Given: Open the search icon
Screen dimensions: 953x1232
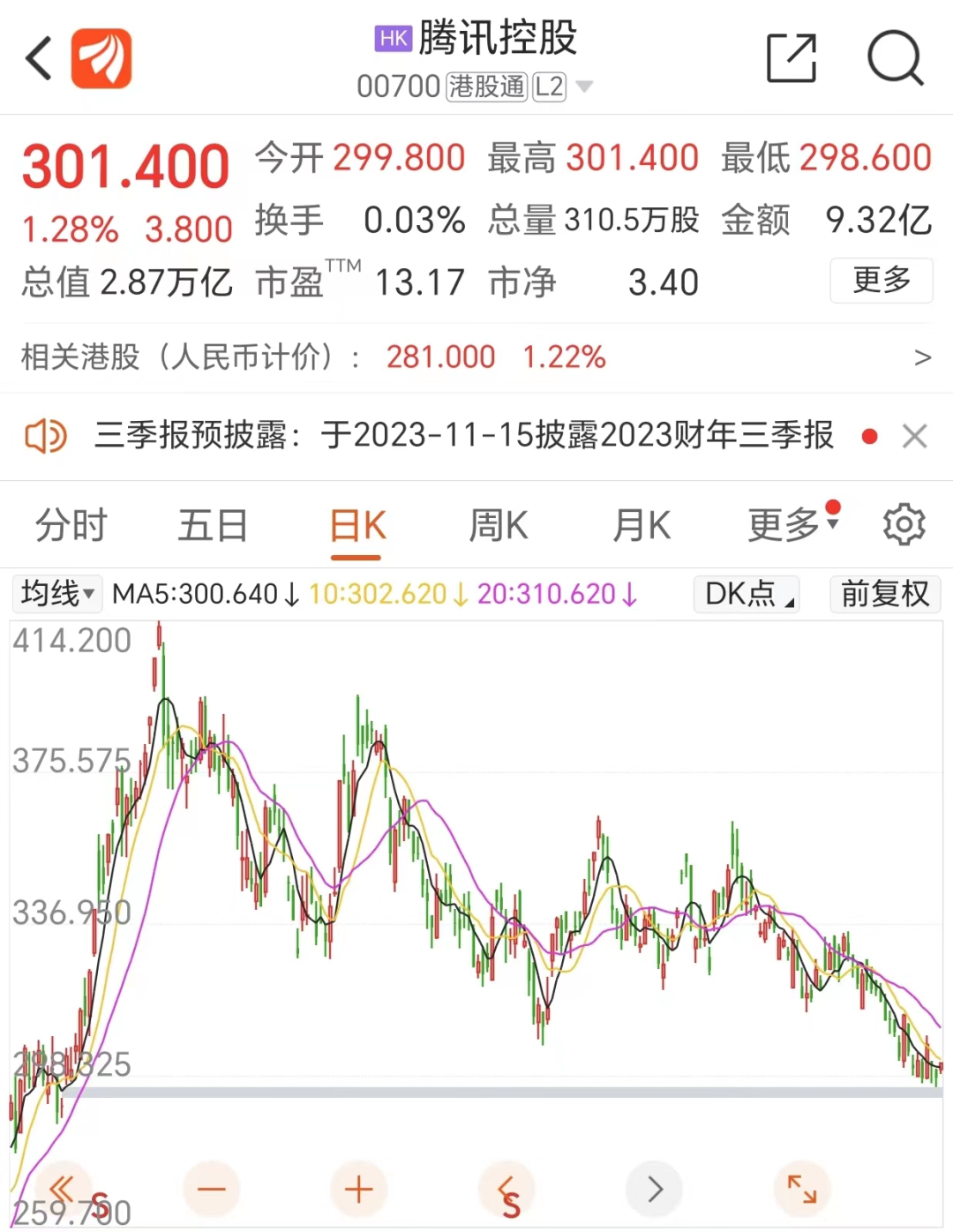Looking at the screenshot, I should pyautogui.click(x=895, y=58).
